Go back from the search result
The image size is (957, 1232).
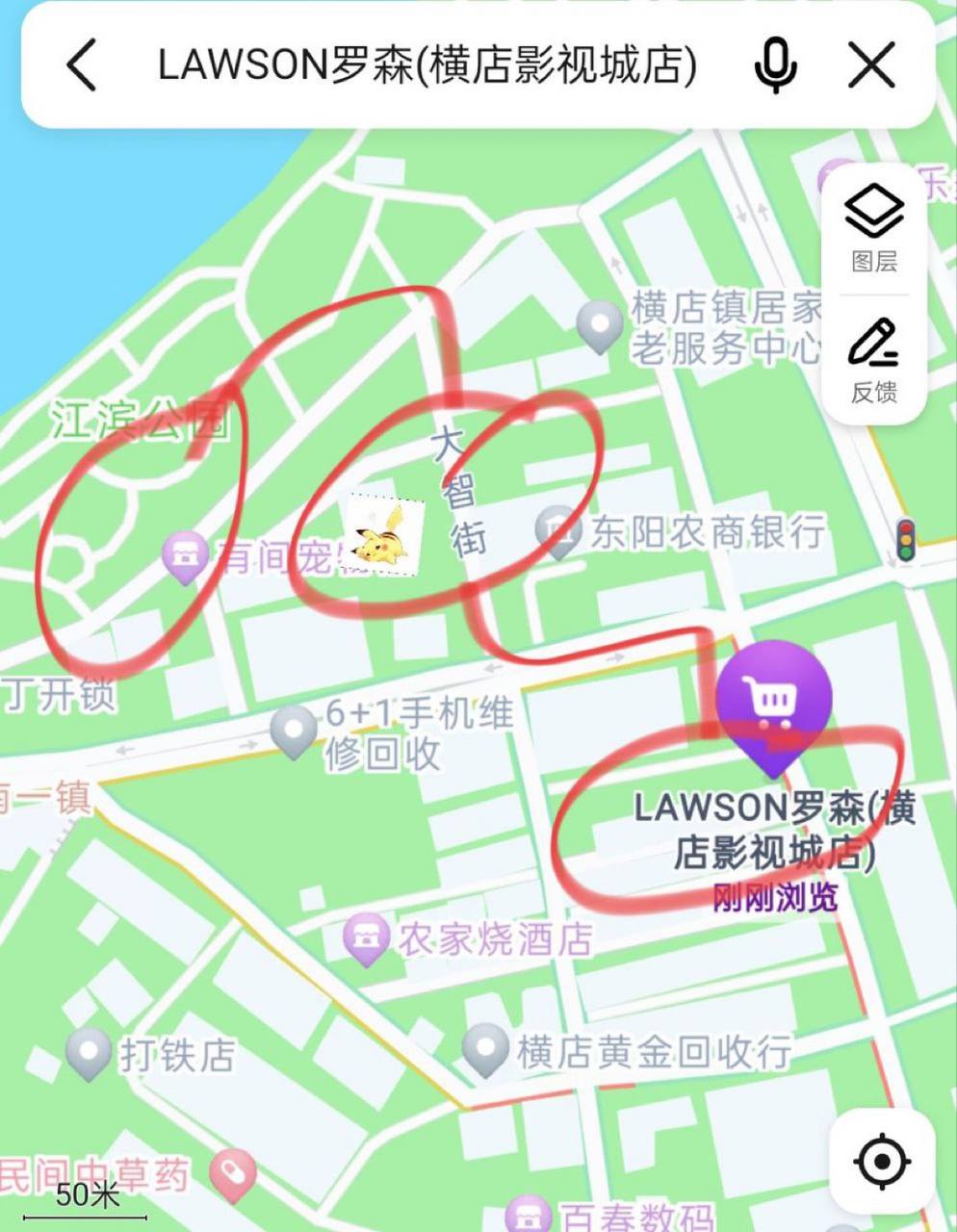coord(82,65)
